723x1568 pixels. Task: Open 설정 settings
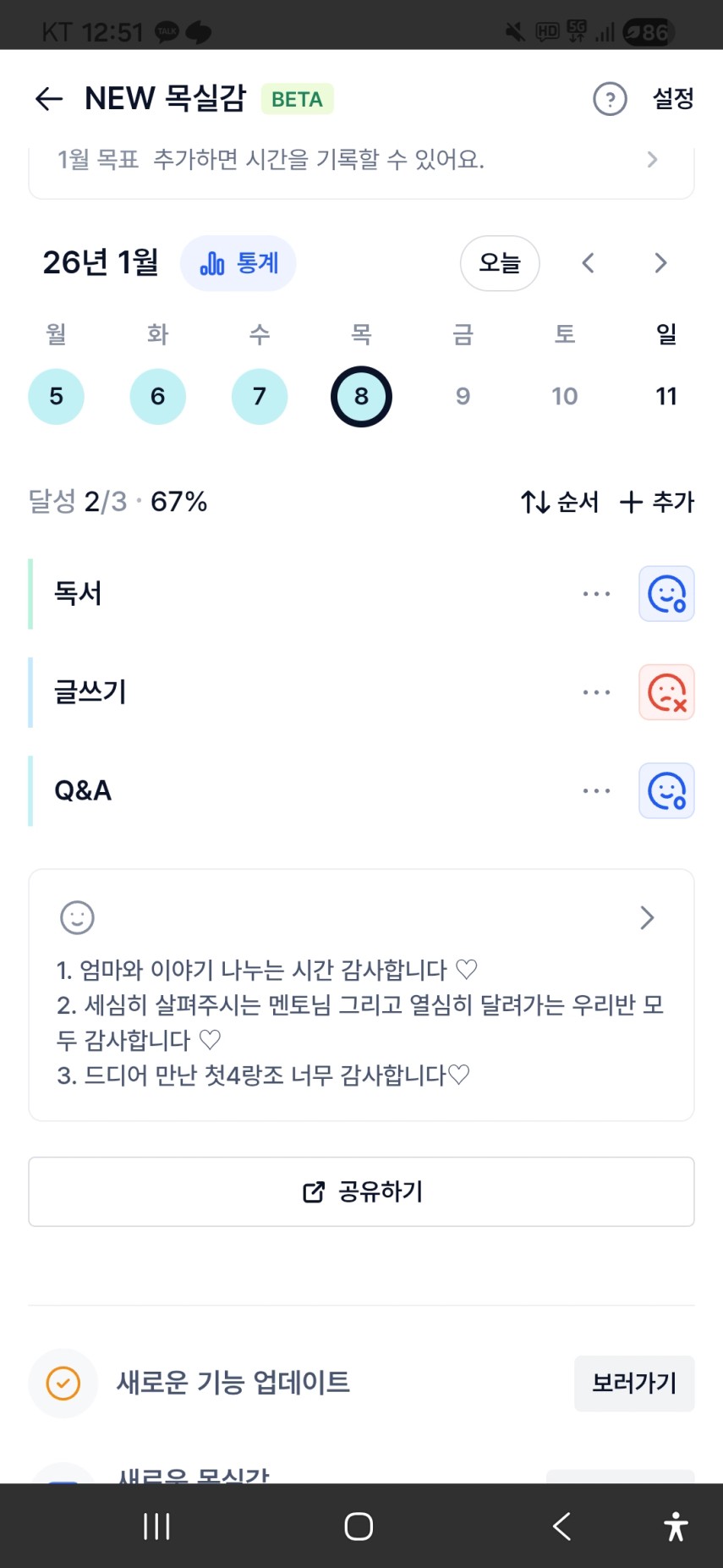point(672,99)
